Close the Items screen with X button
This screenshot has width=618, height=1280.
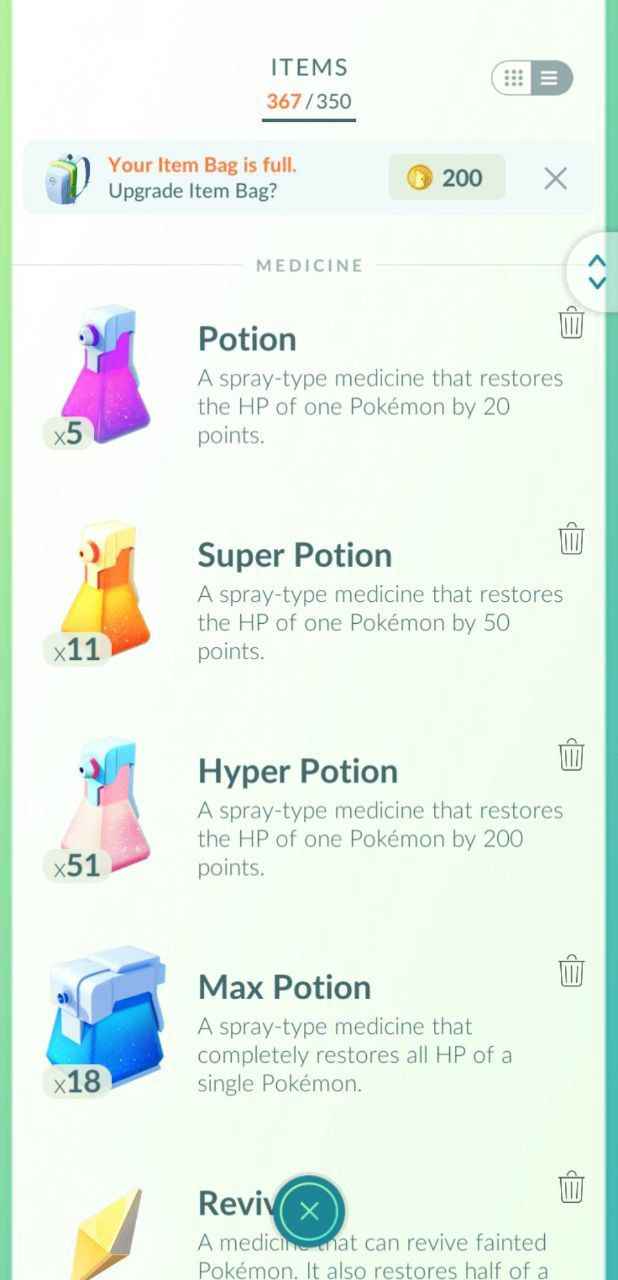309,1212
